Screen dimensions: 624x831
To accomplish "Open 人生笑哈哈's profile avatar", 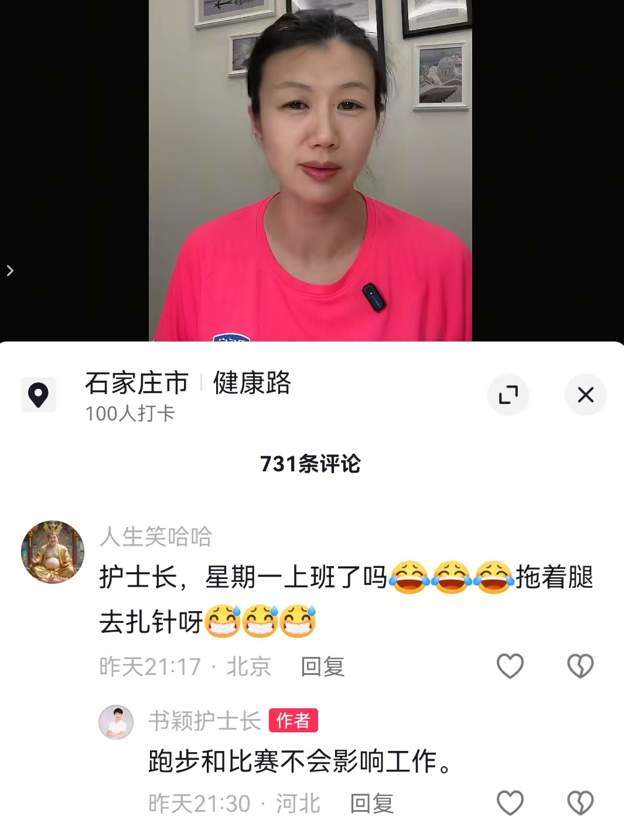I will click(52, 552).
